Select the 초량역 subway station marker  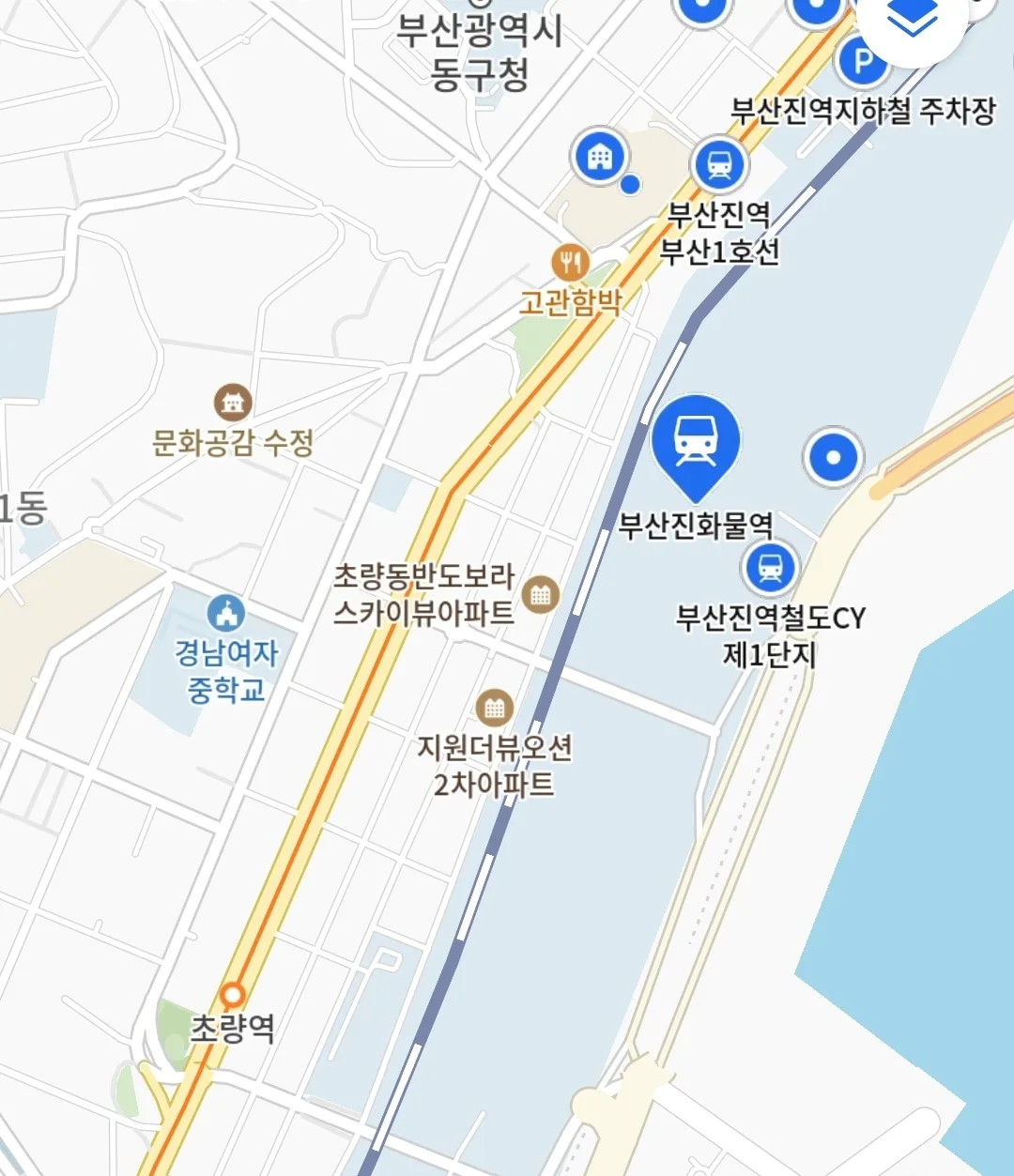232,994
